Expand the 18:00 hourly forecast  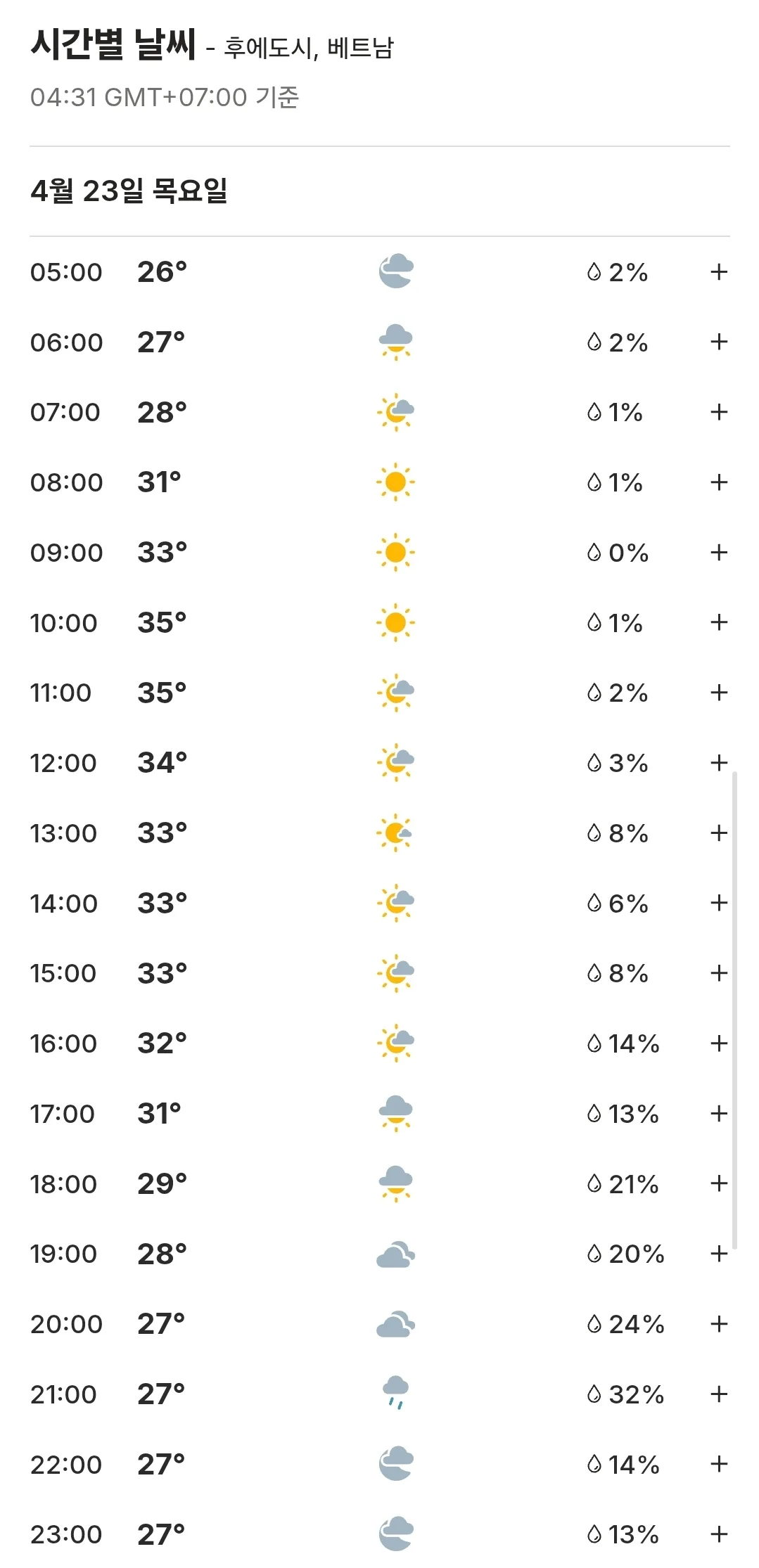coord(718,1183)
